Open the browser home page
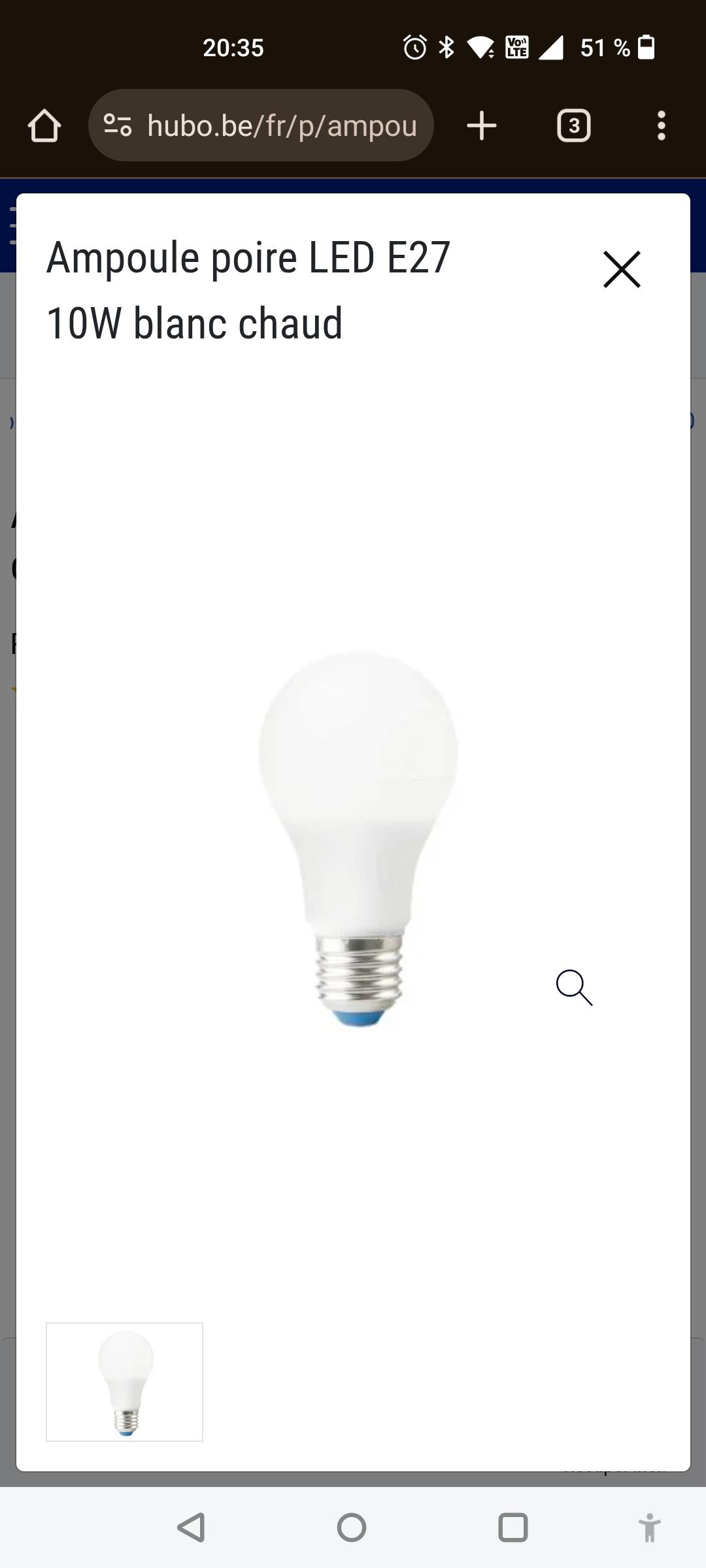The height and width of the screenshot is (1568, 706). 44,125
